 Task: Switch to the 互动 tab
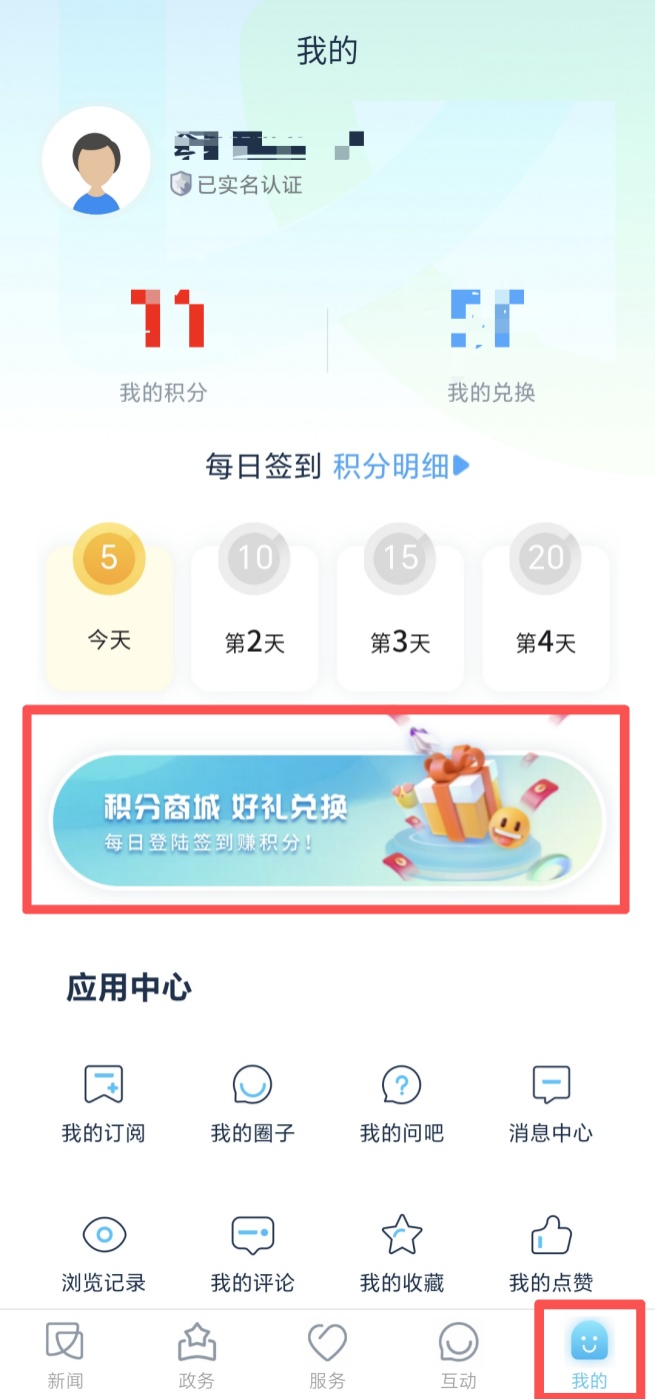coord(459,1356)
